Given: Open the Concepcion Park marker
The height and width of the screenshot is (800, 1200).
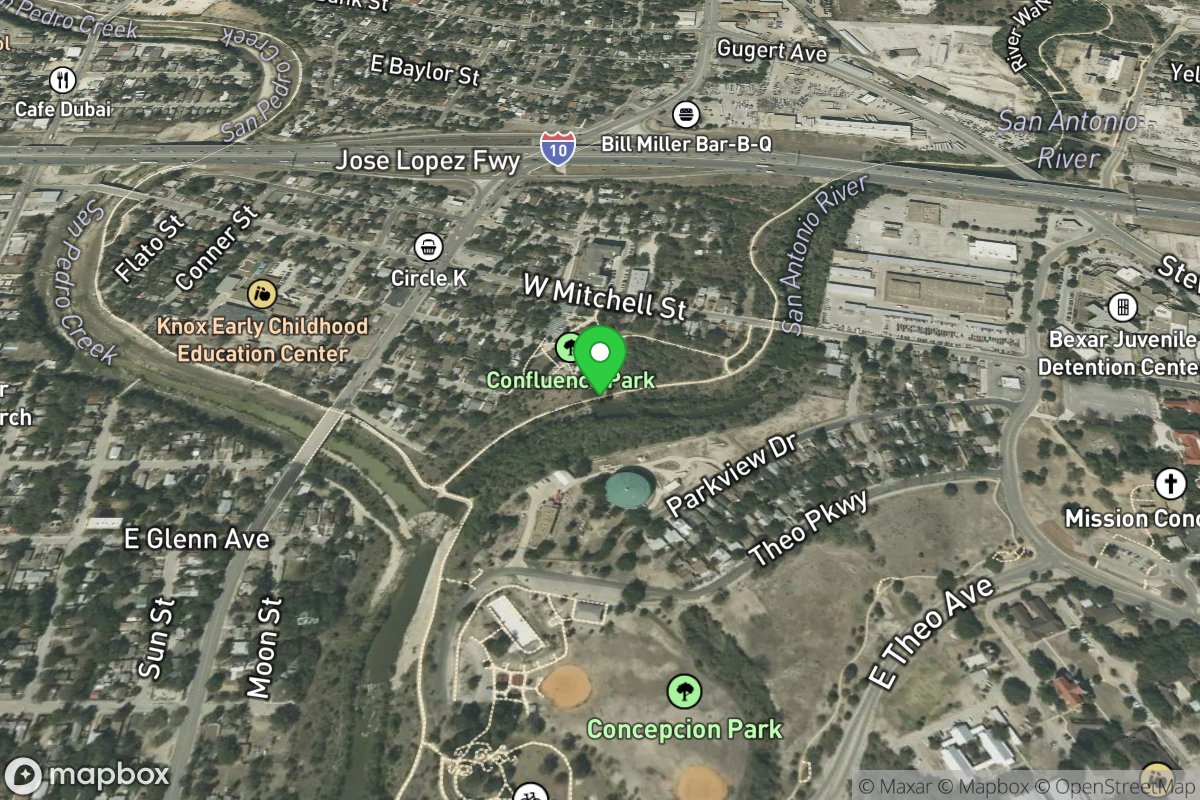Looking at the screenshot, I should (x=684, y=691).
